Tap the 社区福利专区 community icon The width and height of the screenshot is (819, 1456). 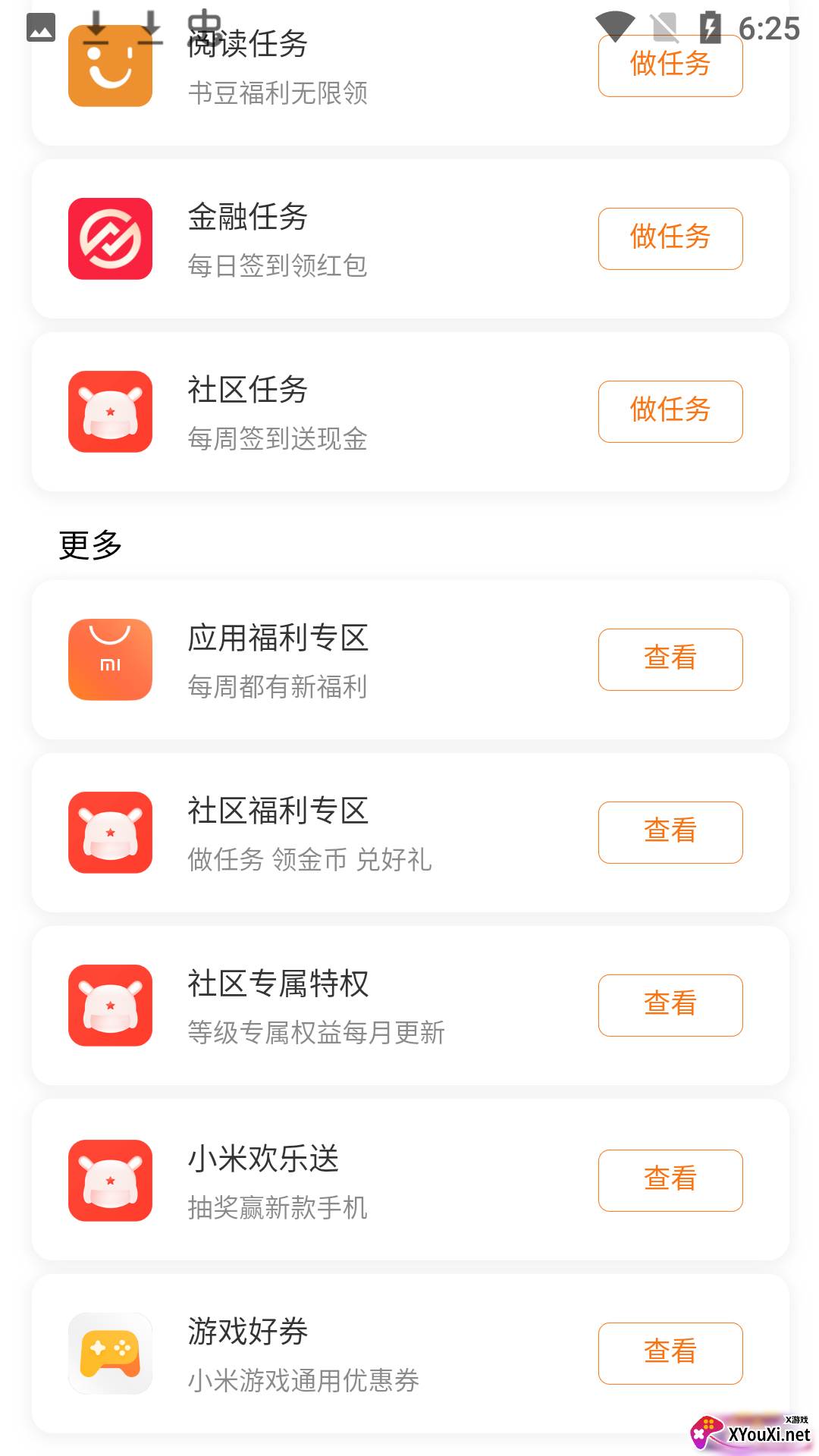[x=109, y=833]
